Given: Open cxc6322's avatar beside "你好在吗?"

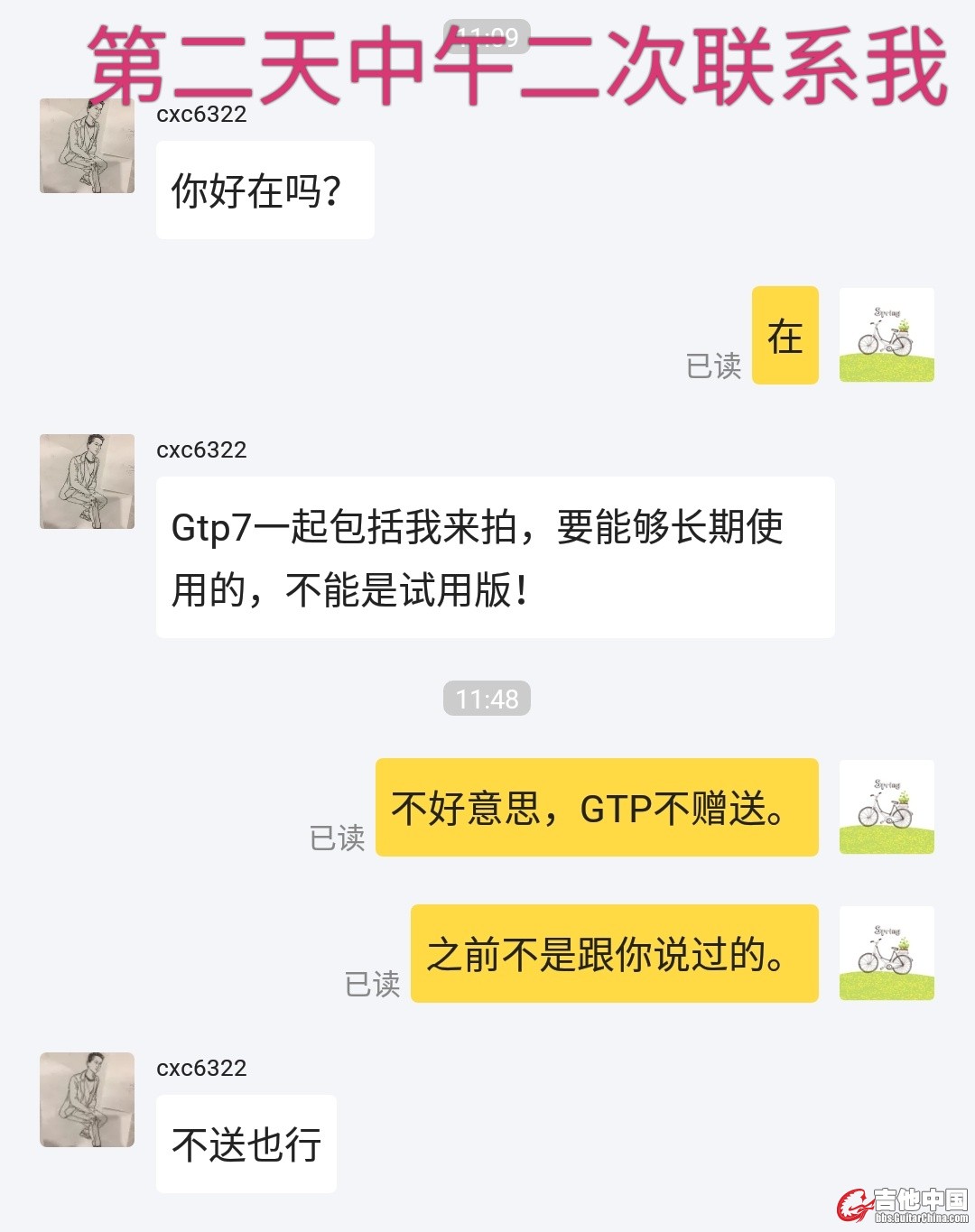Looking at the screenshot, I should [x=87, y=145].
